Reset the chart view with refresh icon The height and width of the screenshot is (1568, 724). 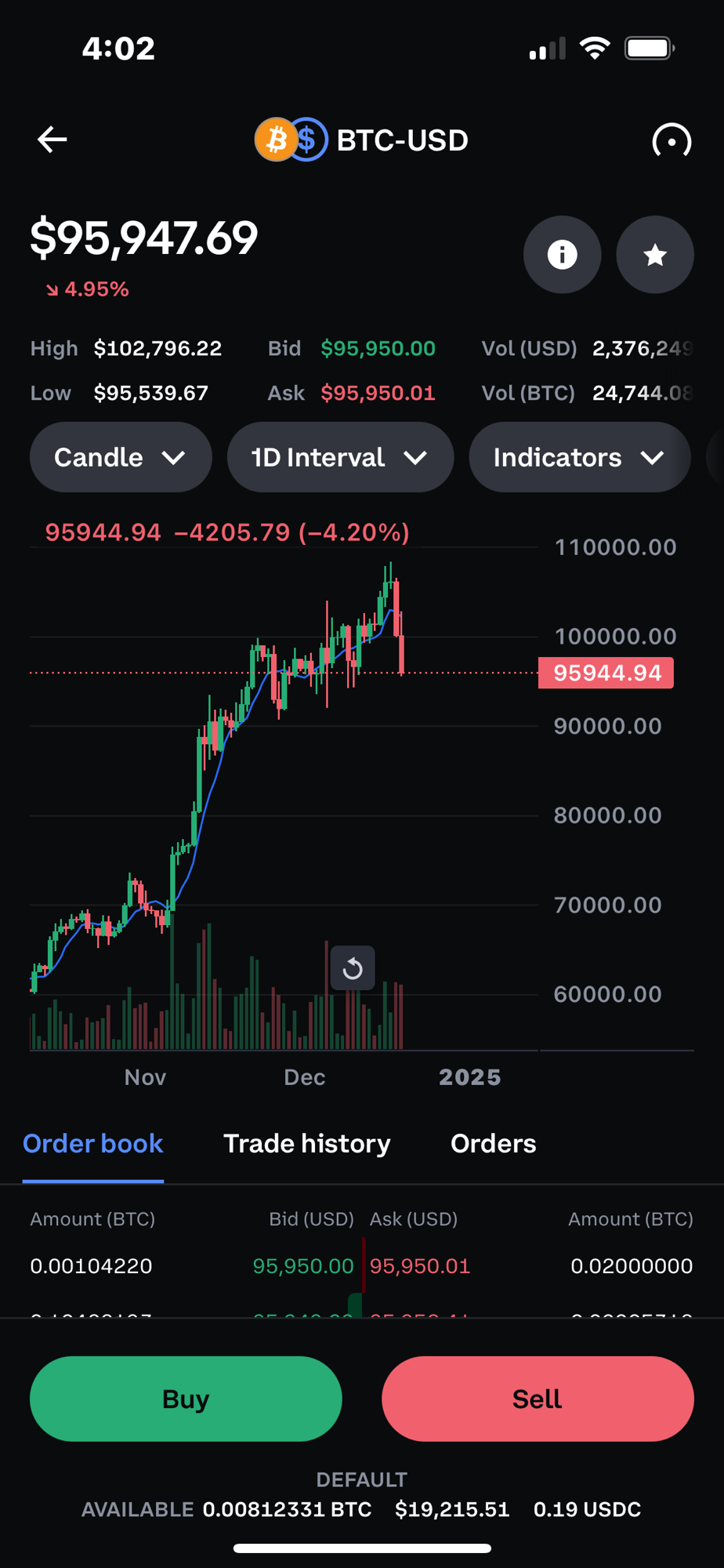pyautogui.click(x=353, y=968)
